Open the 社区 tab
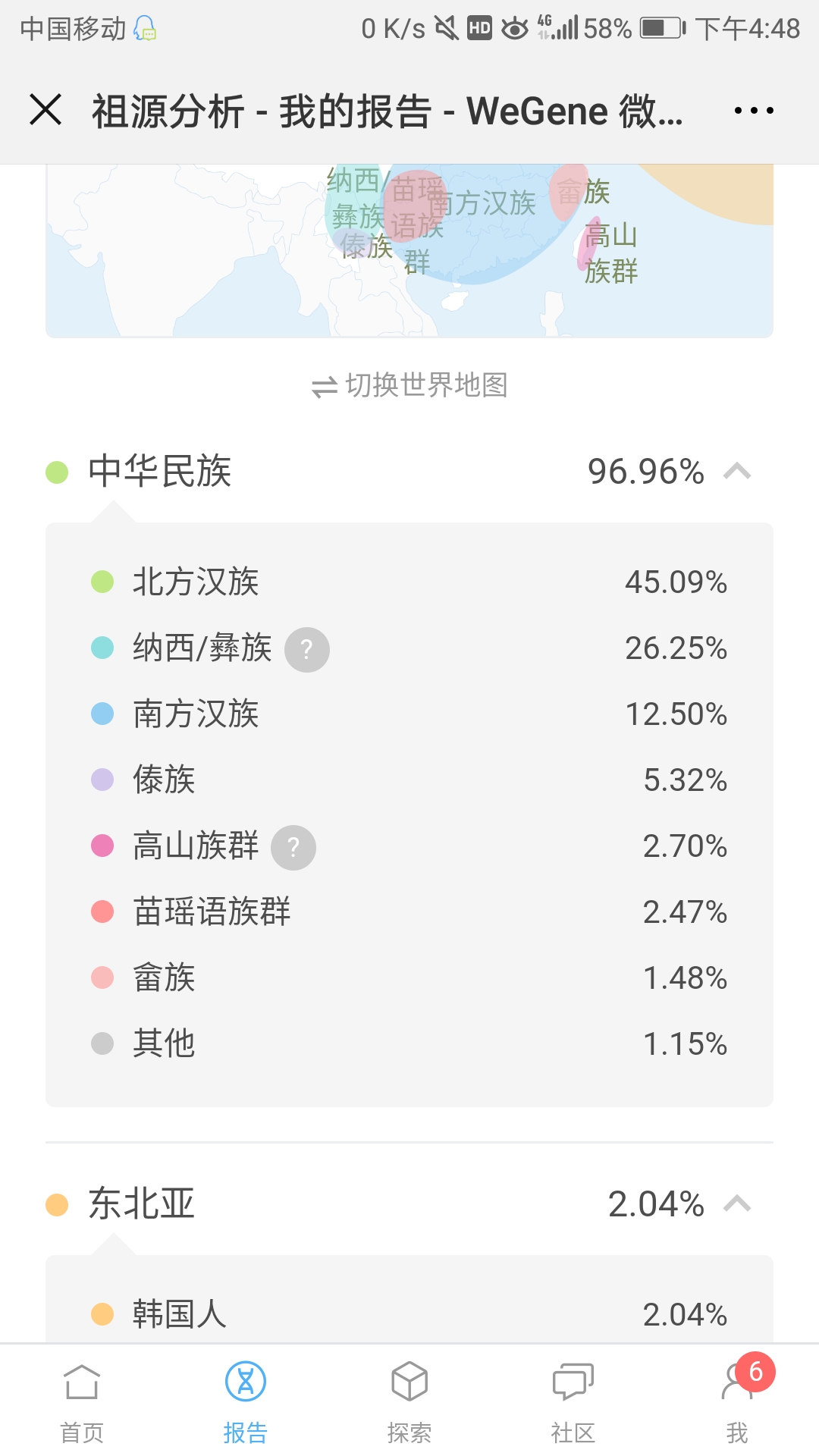 click(573, 1401)
